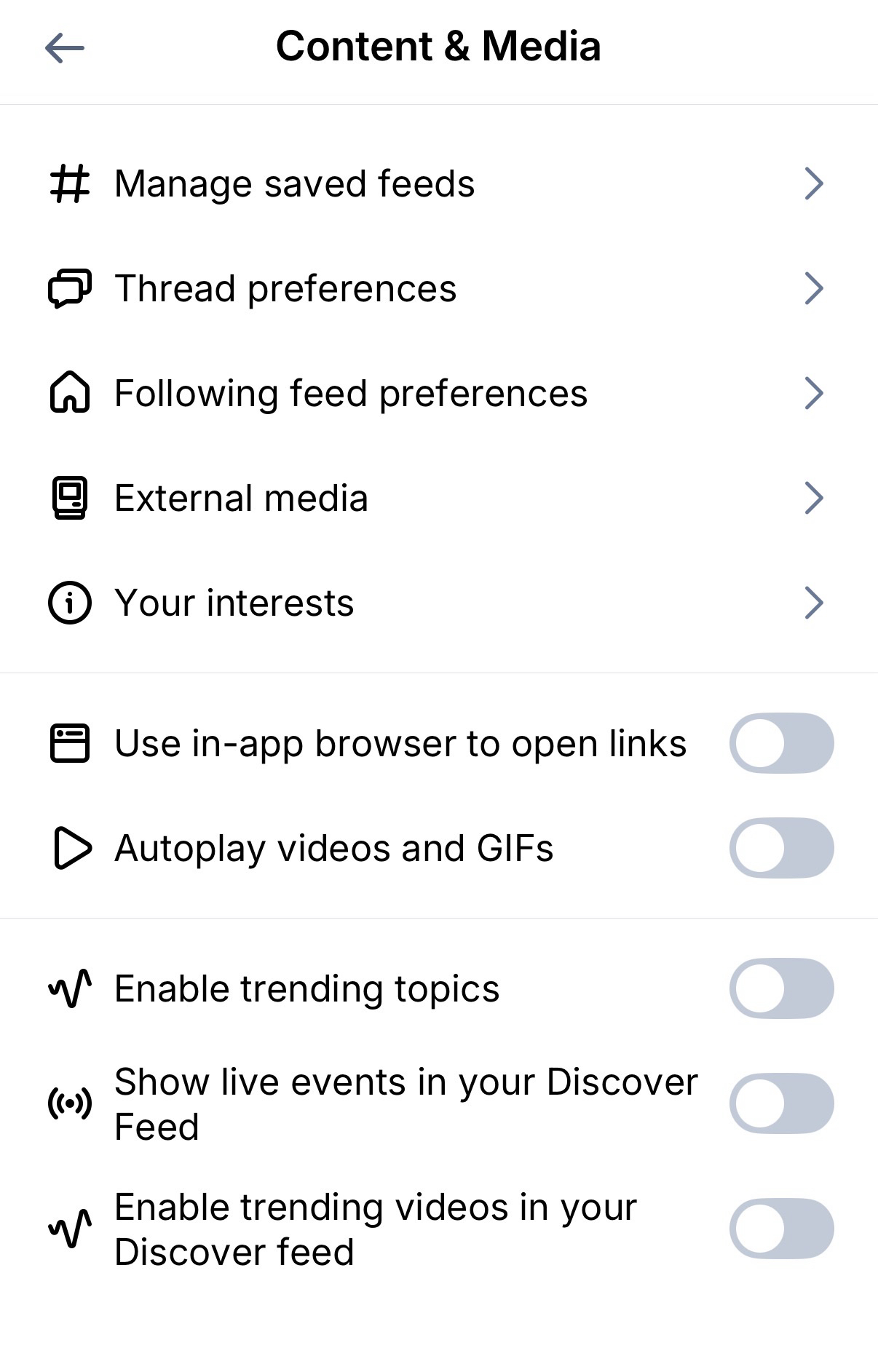Open External media settings
The width and height of the screenshot is (878, 1372).
point(437,498)
